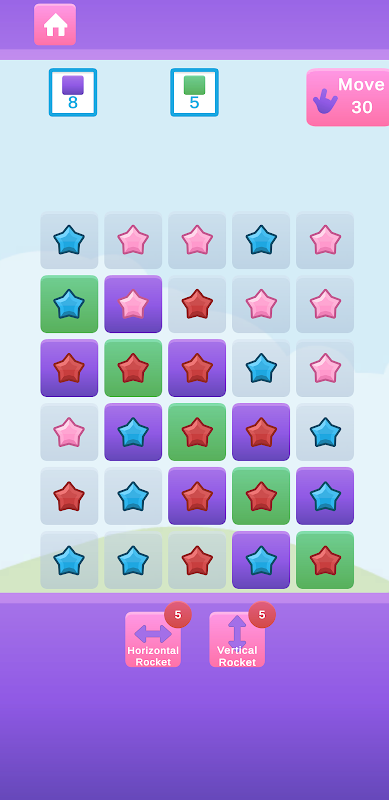The image size is (389, 800).
Task: Use the Vertical Rocket booster
Action: pos(237,639)
